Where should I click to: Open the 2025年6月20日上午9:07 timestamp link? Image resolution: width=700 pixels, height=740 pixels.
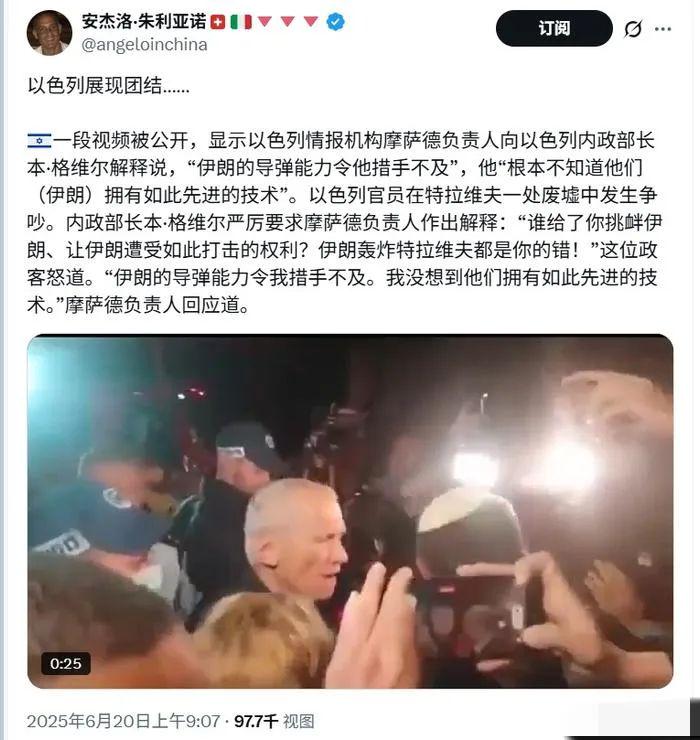point(124,720)
